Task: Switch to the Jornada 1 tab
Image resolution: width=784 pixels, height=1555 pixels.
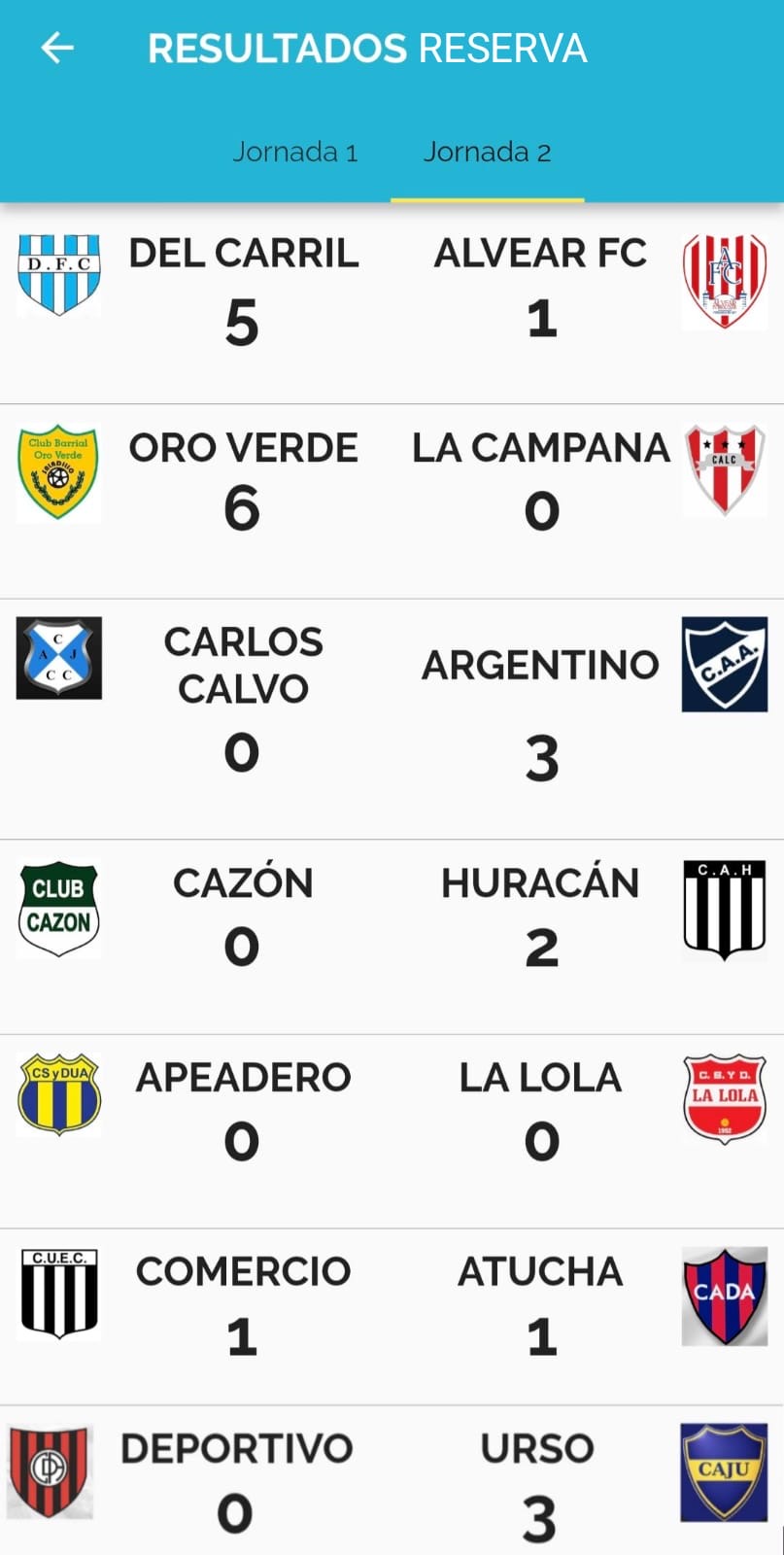Action: (294, 153)
